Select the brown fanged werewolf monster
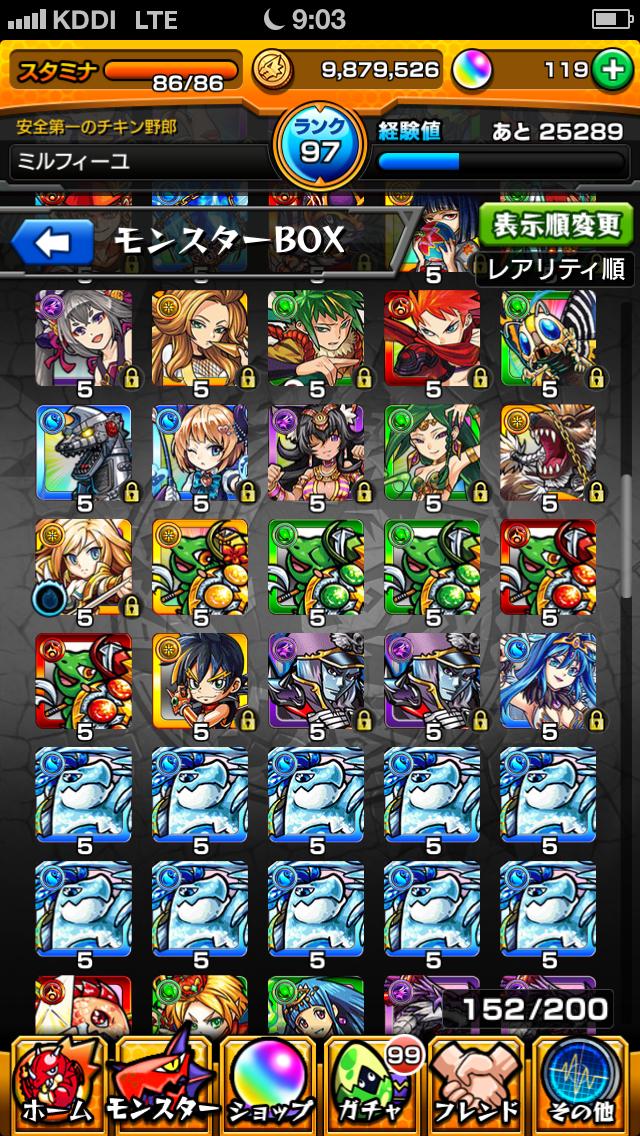The width and height of the screenshot is (640, 1136). tap(548, 453)
